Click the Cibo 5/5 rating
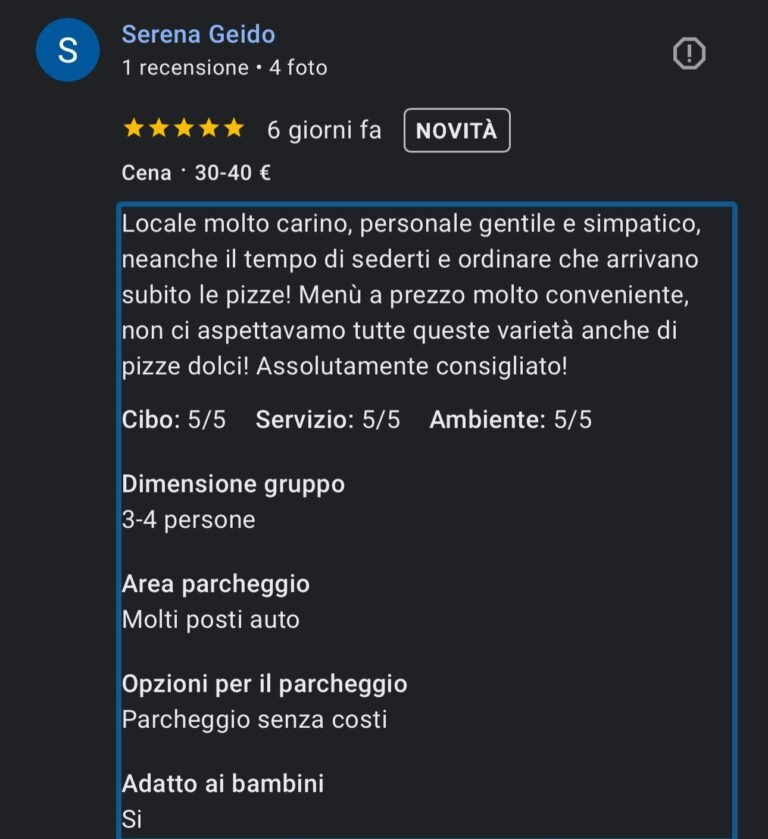 pos(176,419)
